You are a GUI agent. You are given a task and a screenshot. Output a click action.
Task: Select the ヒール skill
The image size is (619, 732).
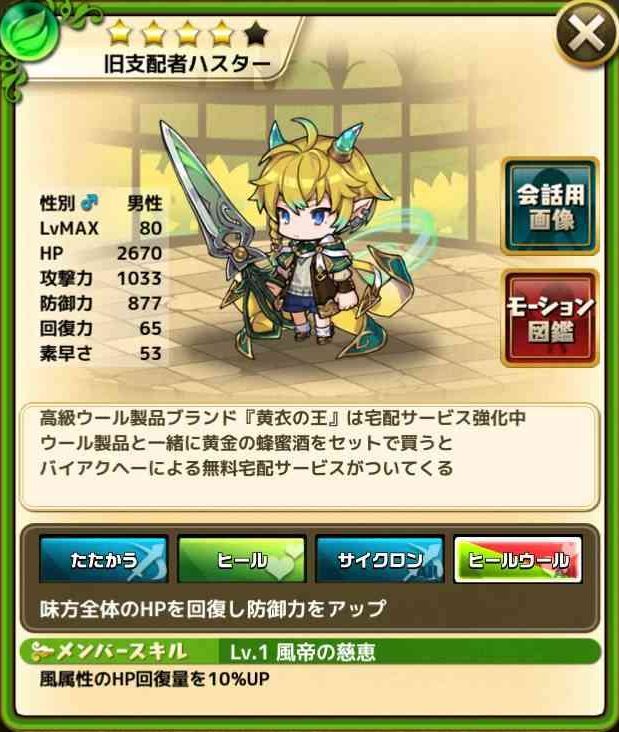(242, 560)
